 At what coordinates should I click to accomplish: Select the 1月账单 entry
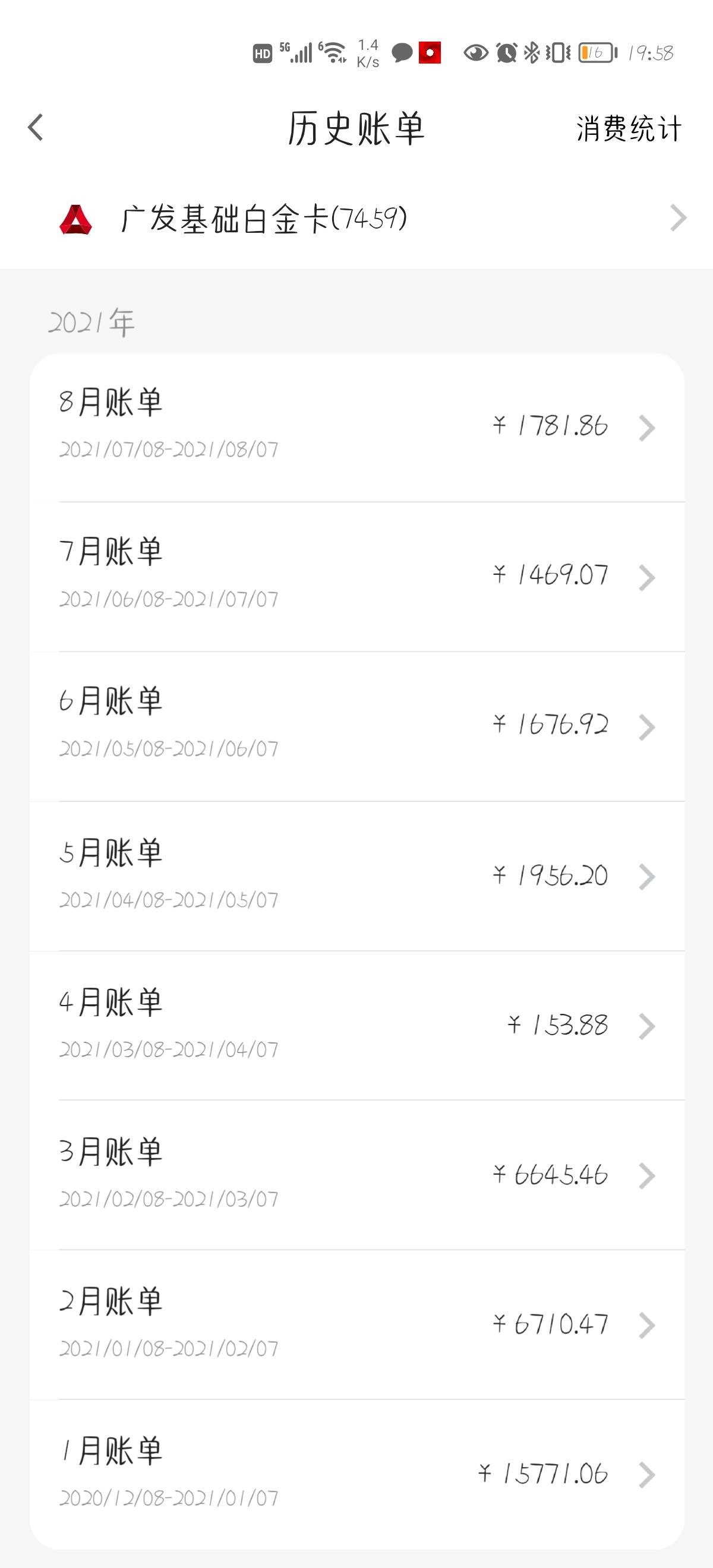tap(358, 1474)
